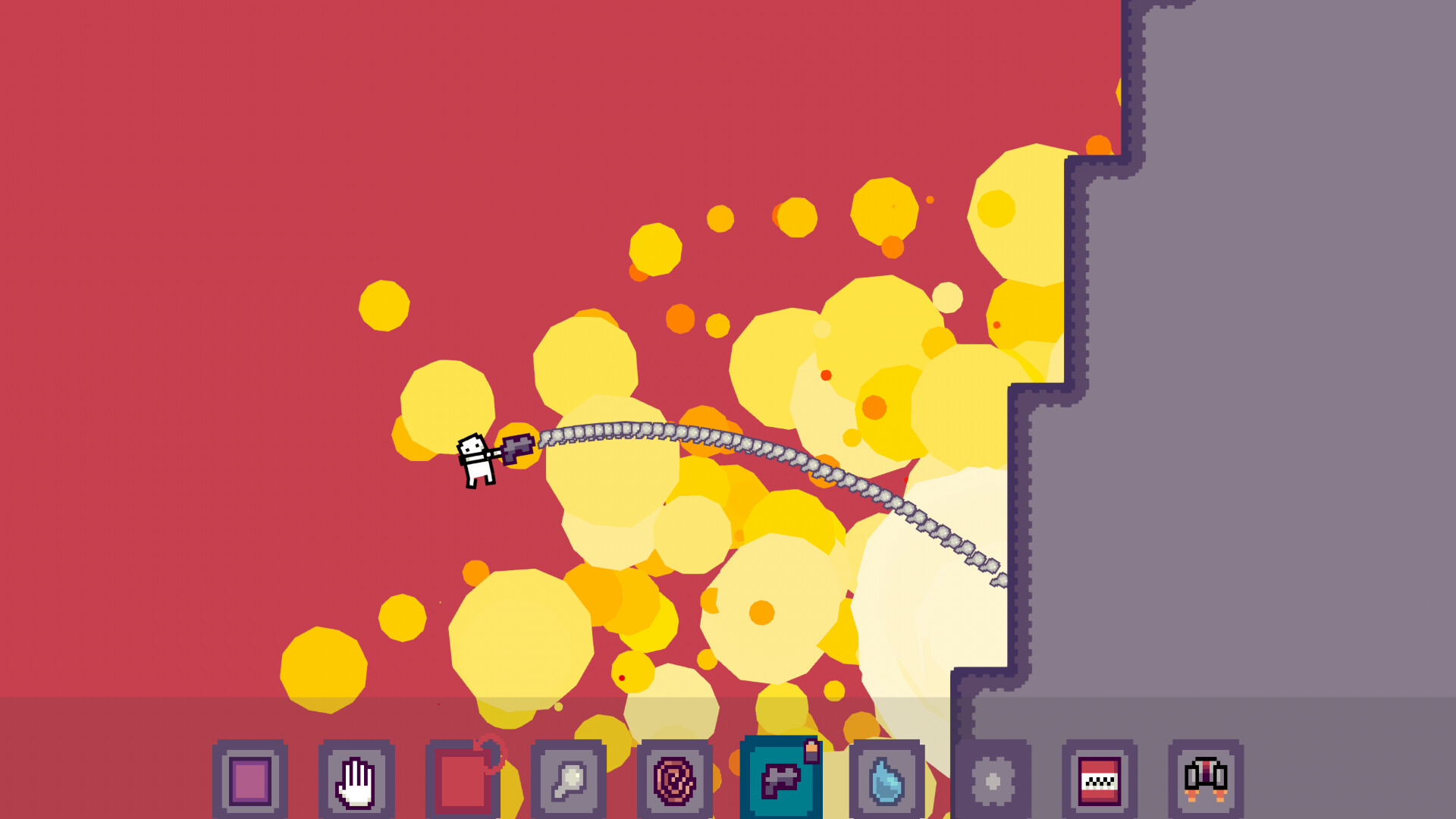The width and height of the screenshot is (1456, 819).
Task: Select the purple block tool
Action: (250, 780)
